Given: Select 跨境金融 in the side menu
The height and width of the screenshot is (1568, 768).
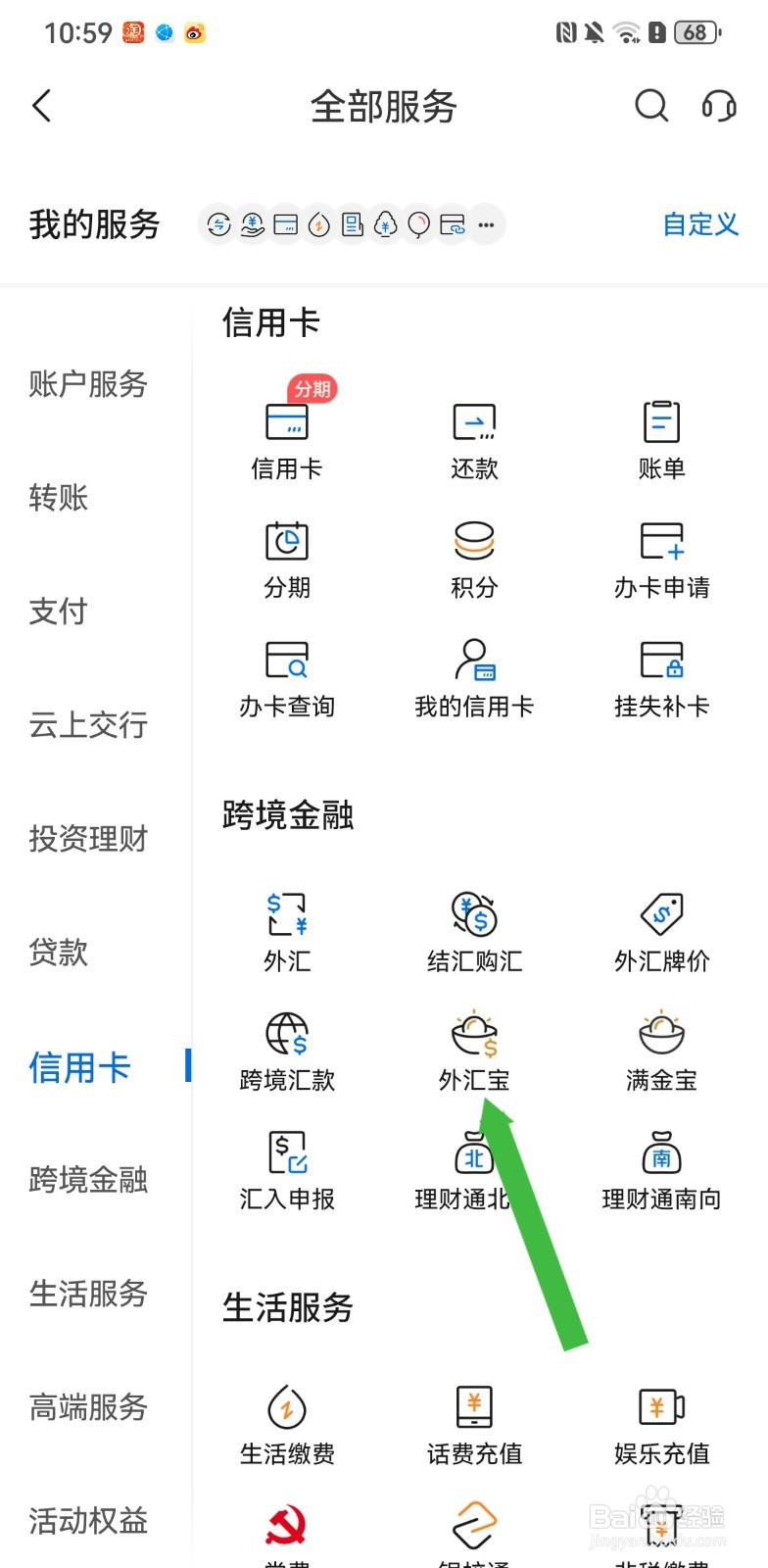Looking at the screenshot, I should [88, 1180].
